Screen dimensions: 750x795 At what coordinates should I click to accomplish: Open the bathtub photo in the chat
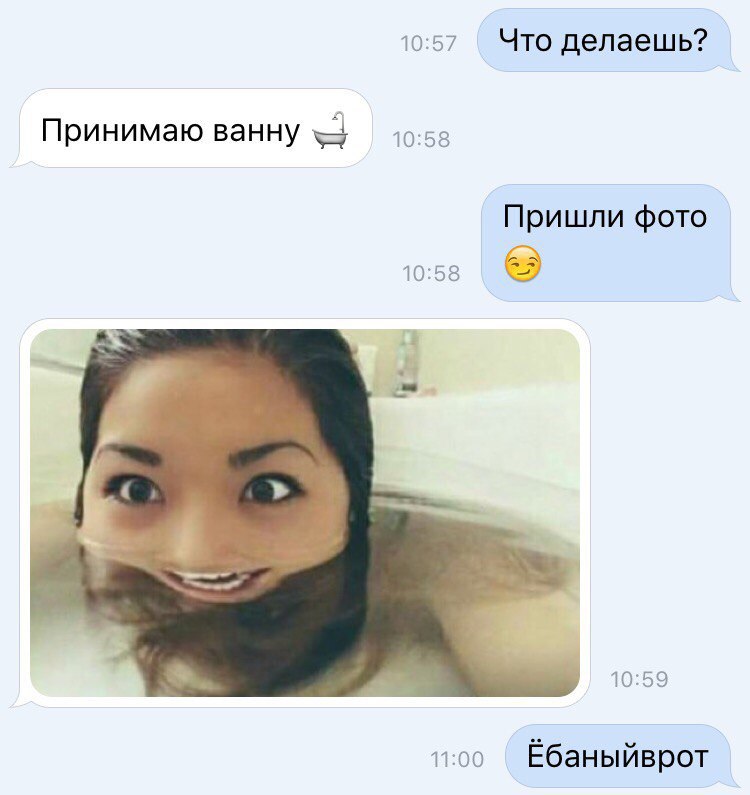click(x=305, y=512)
